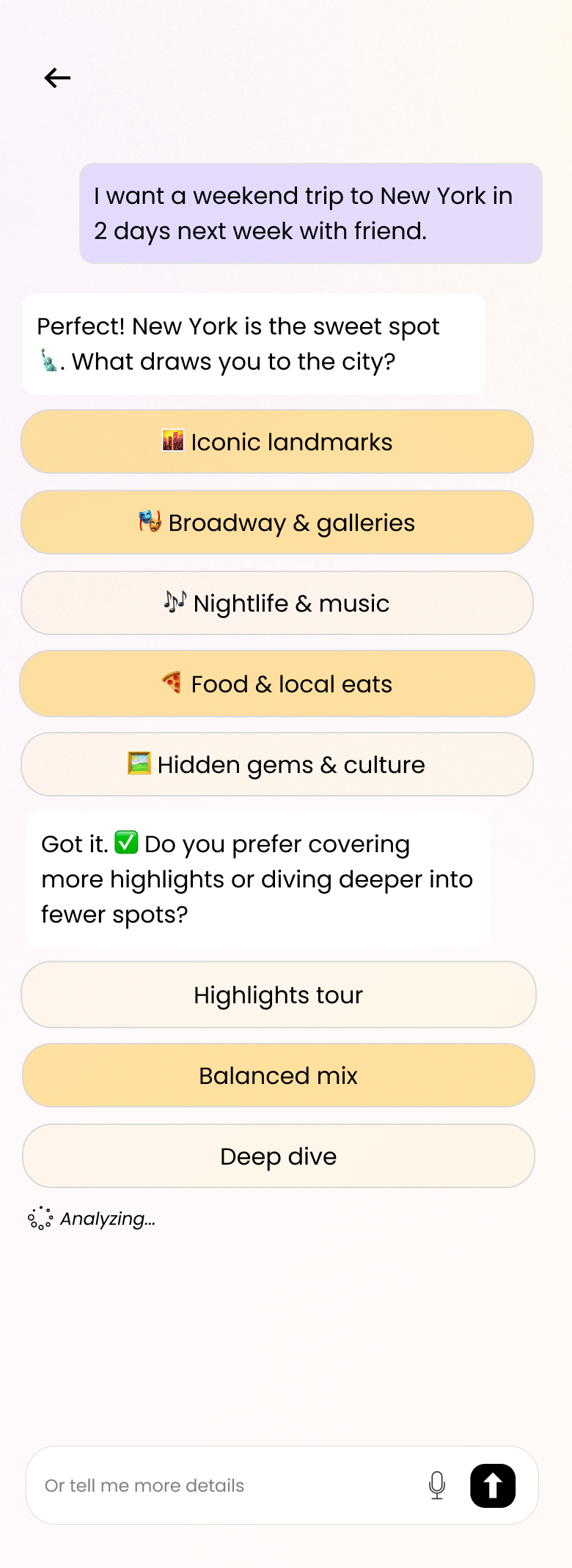Screen dimensions: 572x1568
Task: Select Food & local eats
Action: [277, 684]
